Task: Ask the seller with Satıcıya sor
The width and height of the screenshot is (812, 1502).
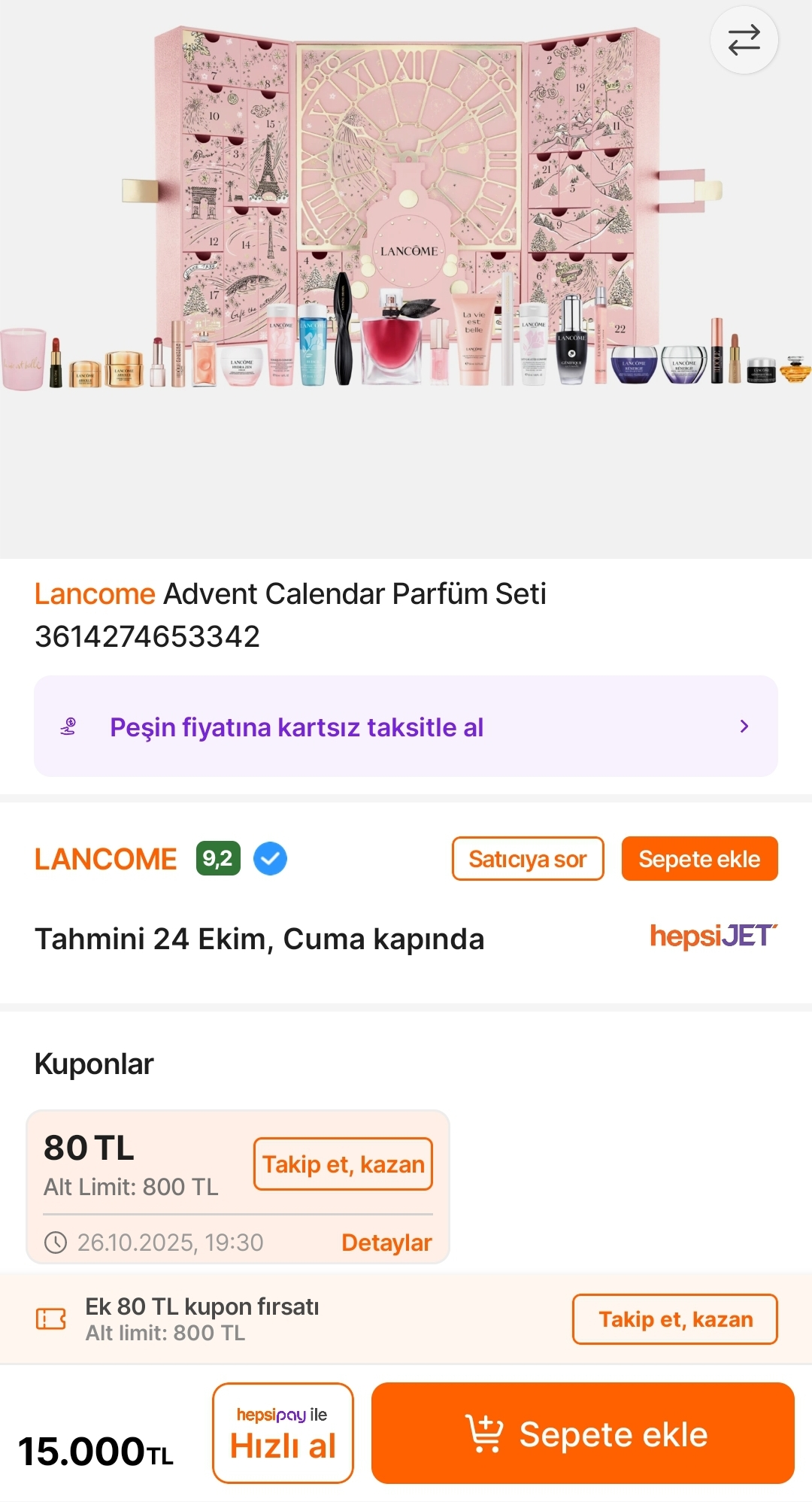Action: 527,859
